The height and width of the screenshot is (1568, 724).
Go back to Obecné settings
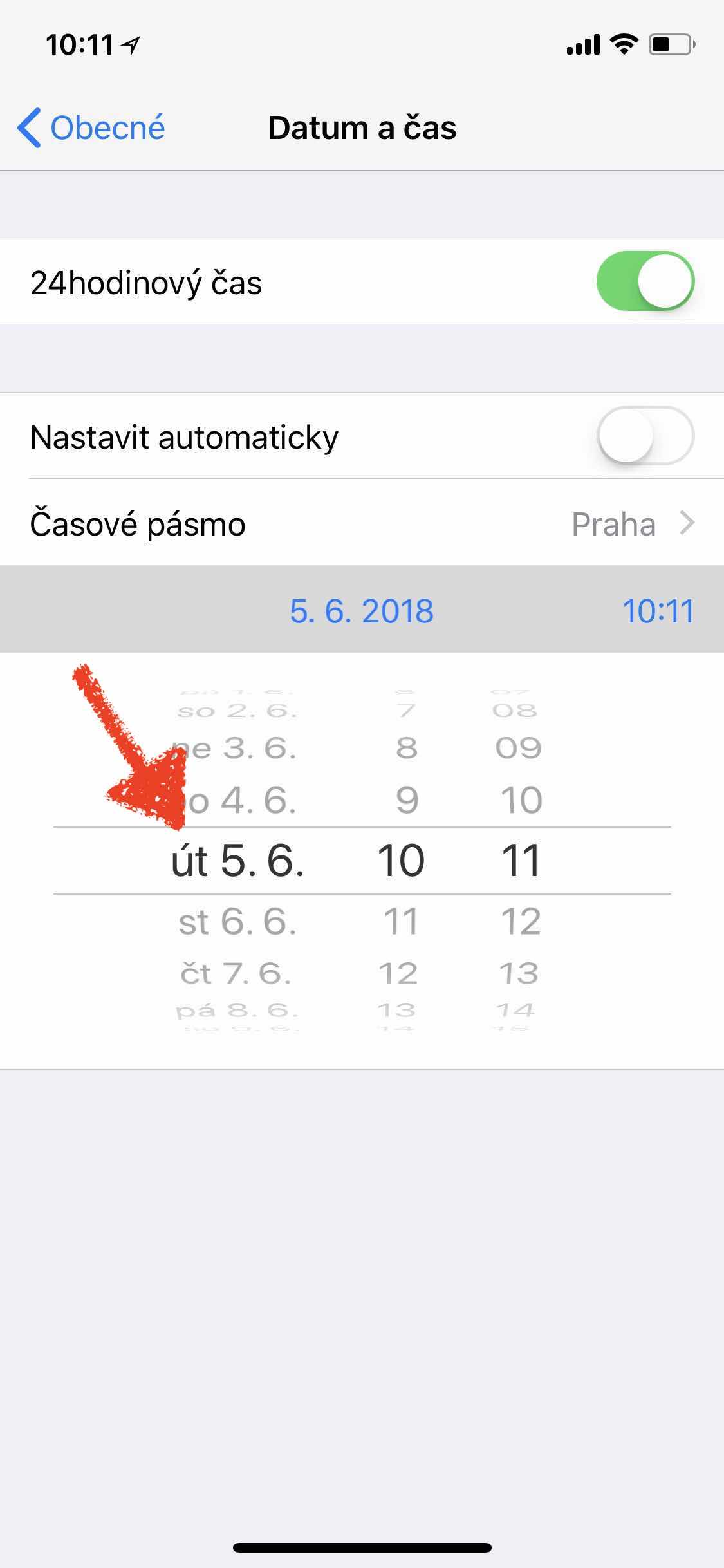pyautogui.click(x=91, y=127)
